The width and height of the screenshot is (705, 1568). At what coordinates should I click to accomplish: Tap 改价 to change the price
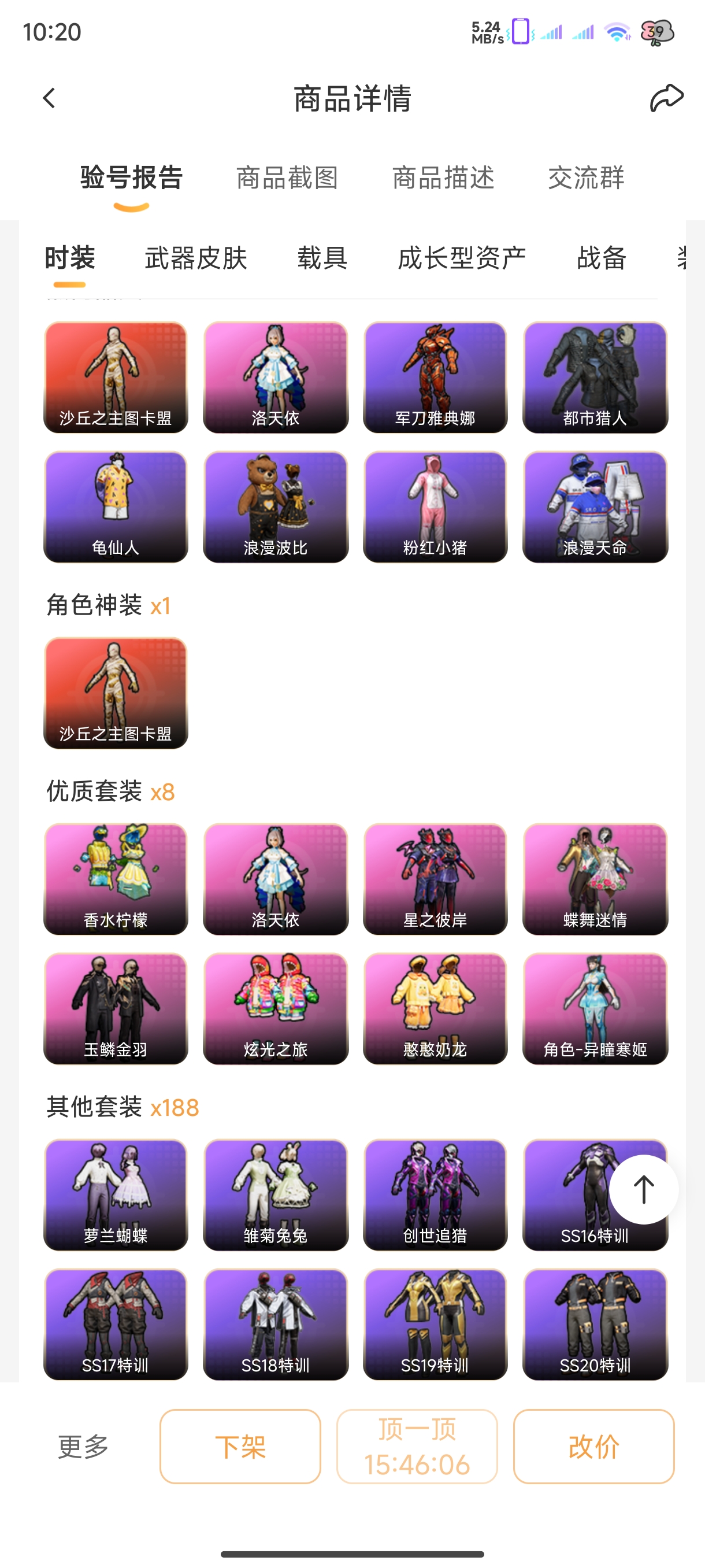(593, 1447)
